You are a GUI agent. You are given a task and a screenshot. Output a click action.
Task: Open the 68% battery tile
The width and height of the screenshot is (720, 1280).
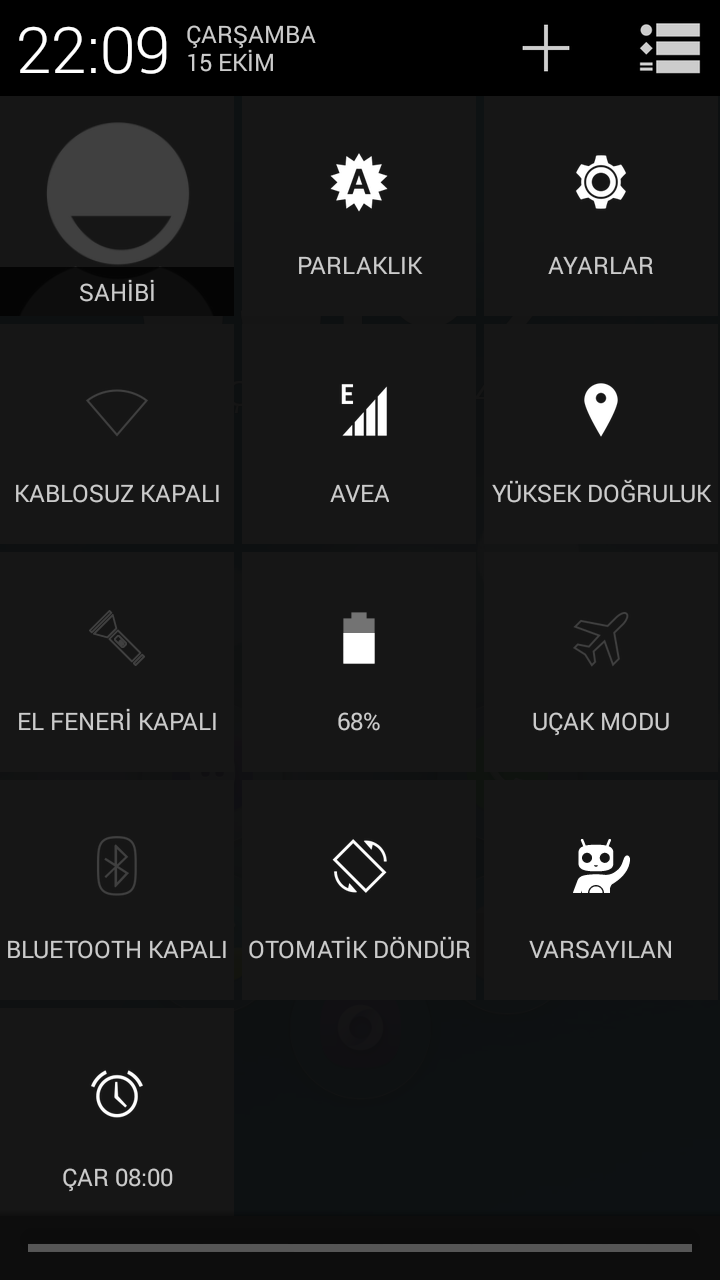pyautogui.click(x=359, y=662)
